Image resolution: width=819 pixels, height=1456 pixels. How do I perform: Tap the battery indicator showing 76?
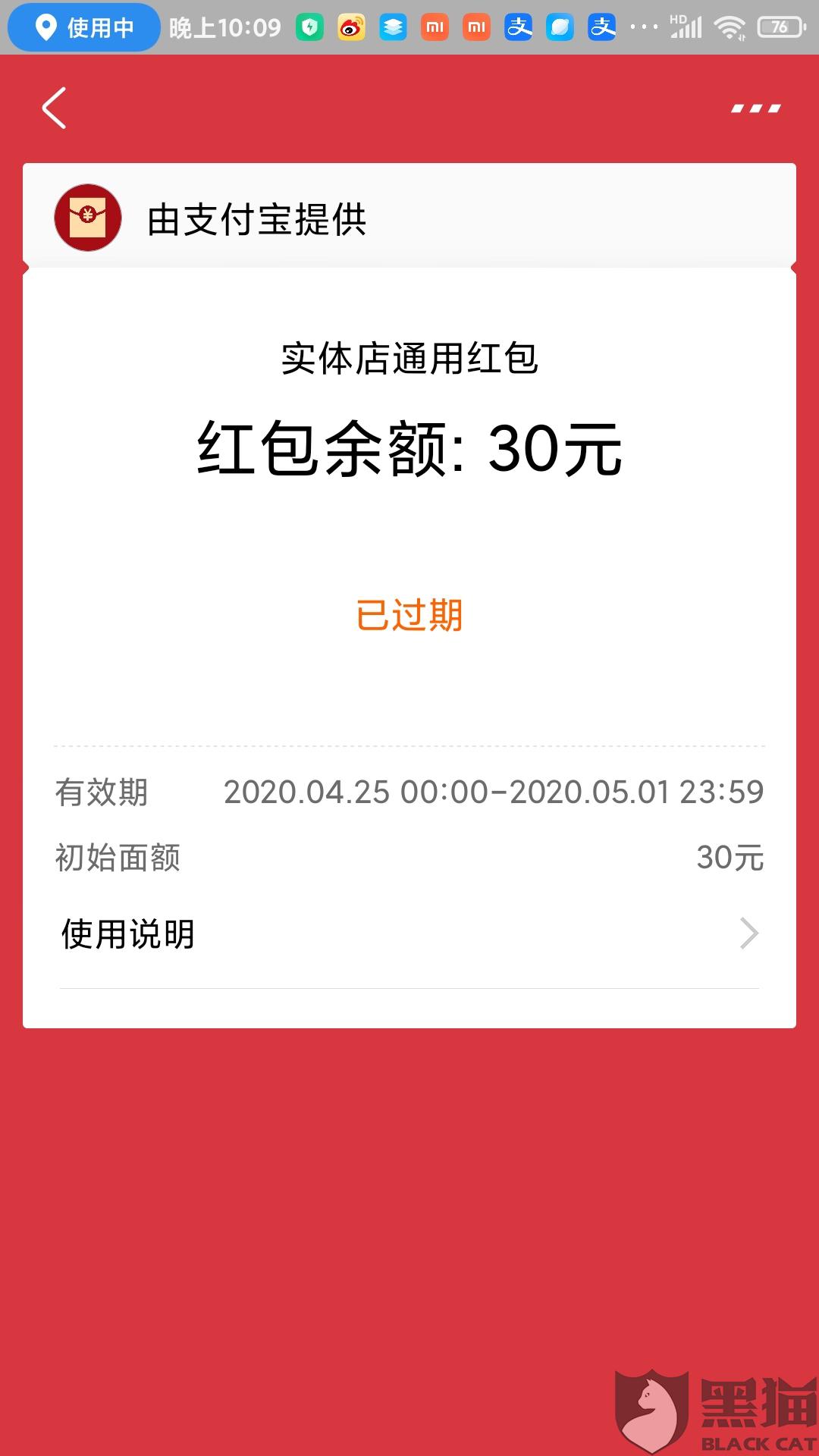click(x=775, y=25)
